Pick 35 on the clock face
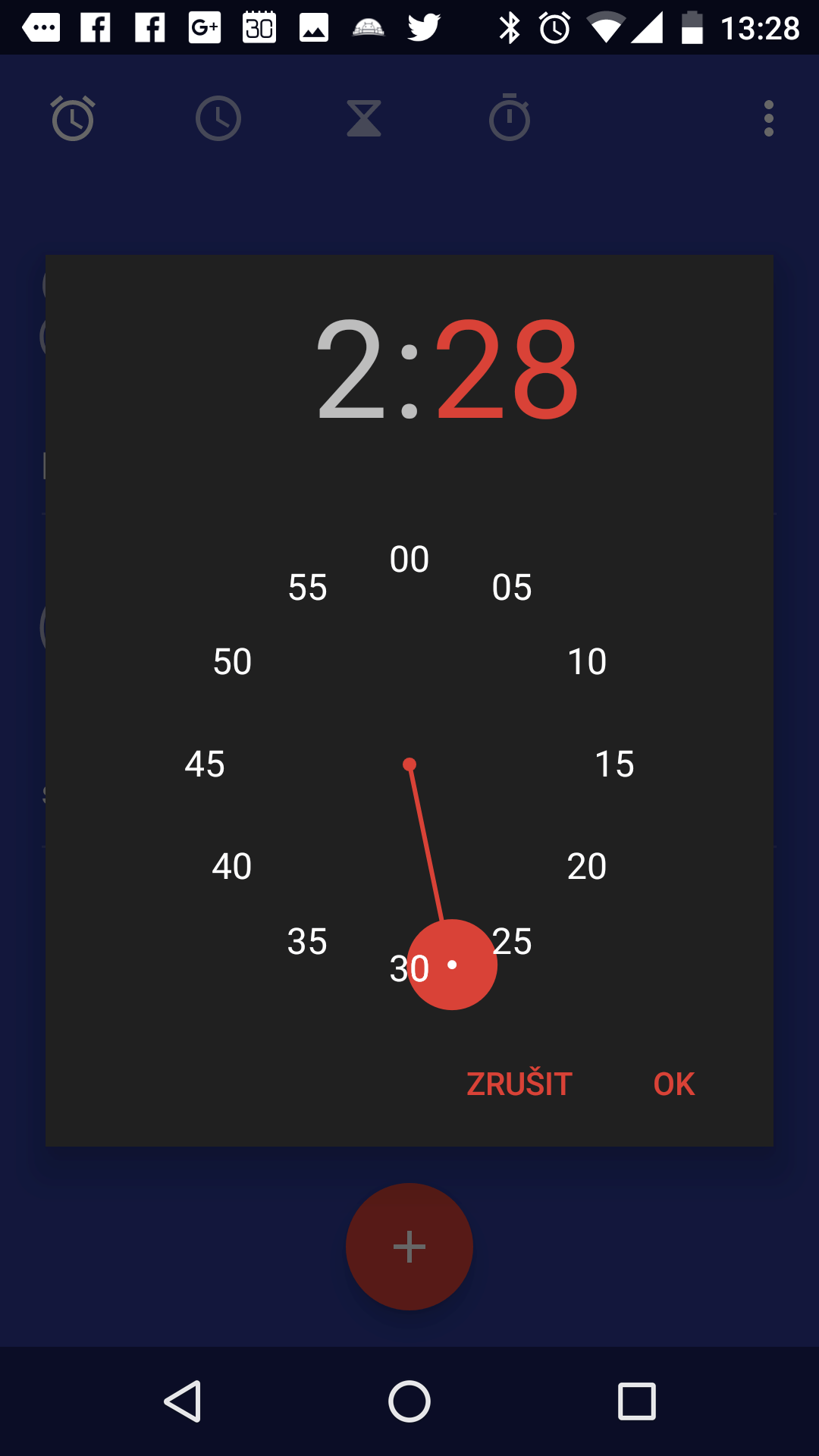 [x=307, y=942]
